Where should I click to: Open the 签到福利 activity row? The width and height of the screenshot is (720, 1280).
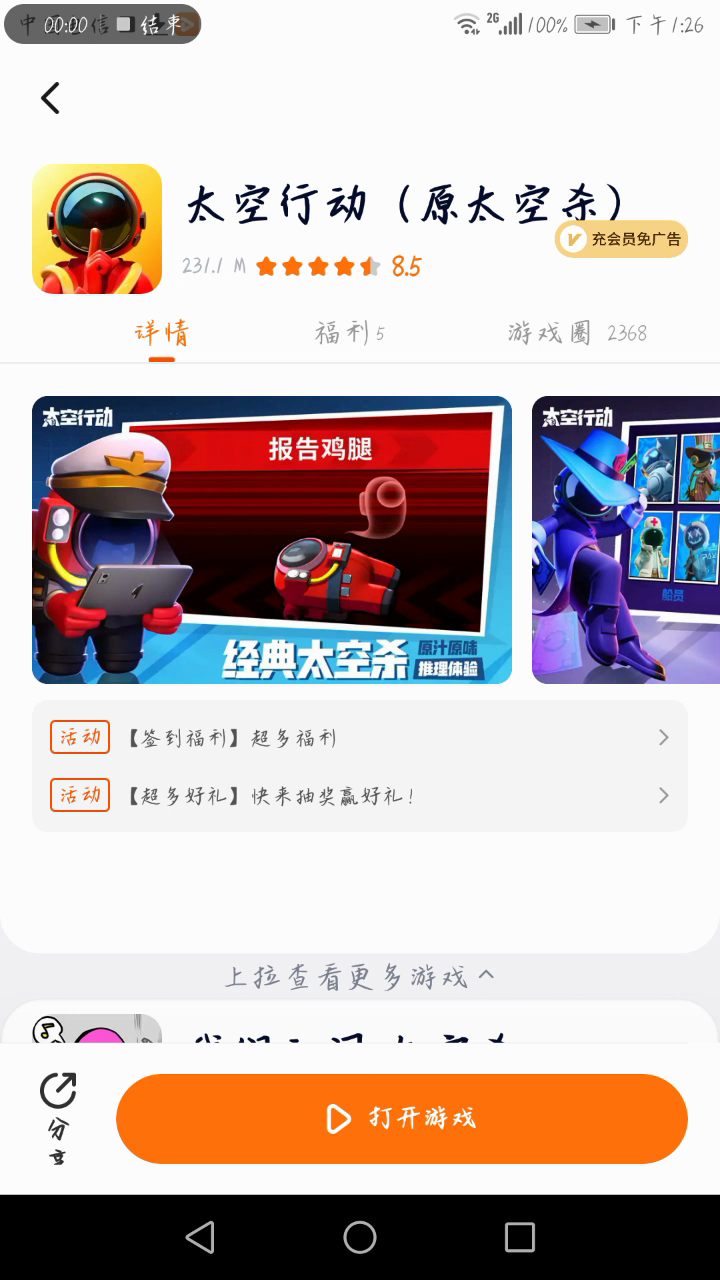(x=360, y=738)
